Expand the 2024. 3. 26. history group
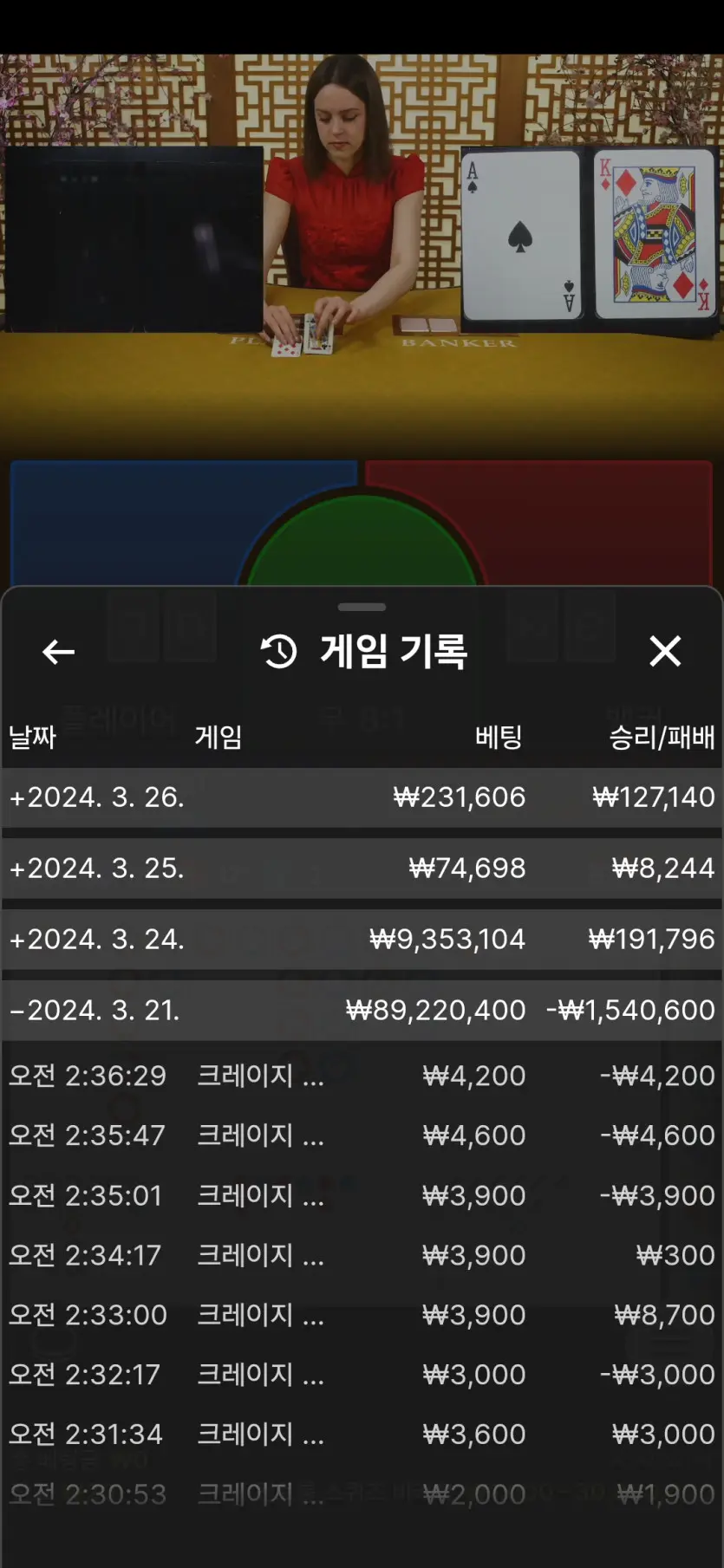 [x=362, y=797]
